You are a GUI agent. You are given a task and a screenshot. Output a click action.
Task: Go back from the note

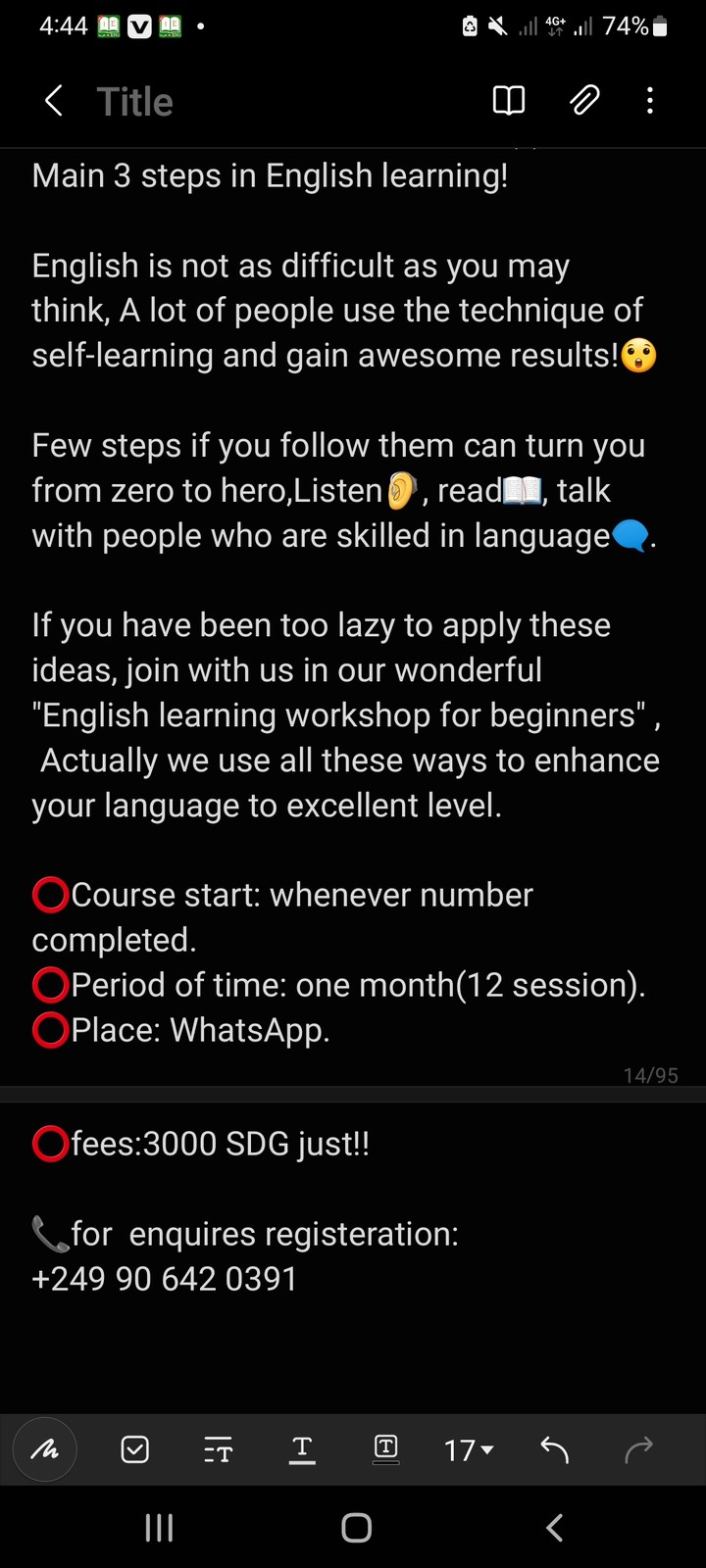[x=54, y=101]
